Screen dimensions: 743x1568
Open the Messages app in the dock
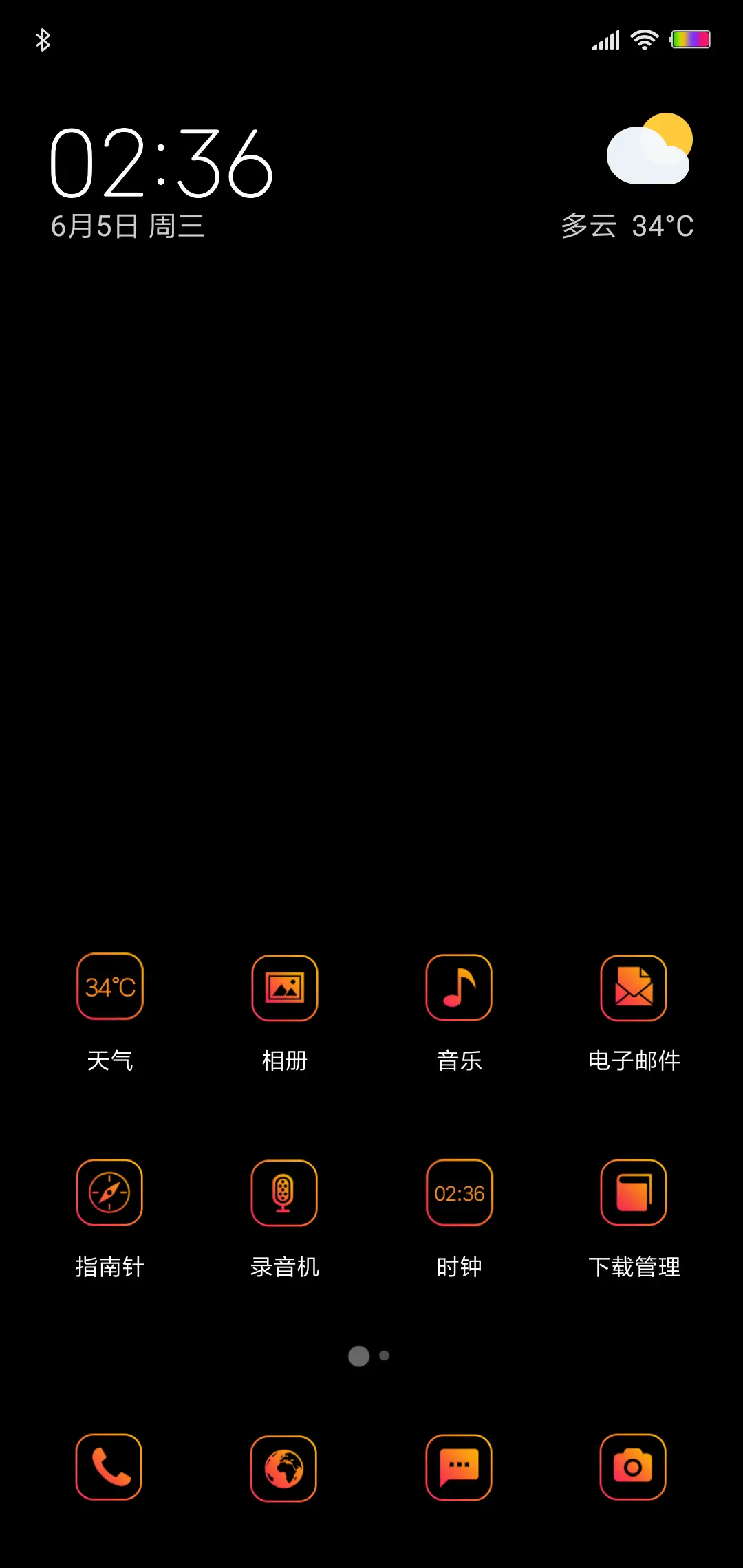459,1467
